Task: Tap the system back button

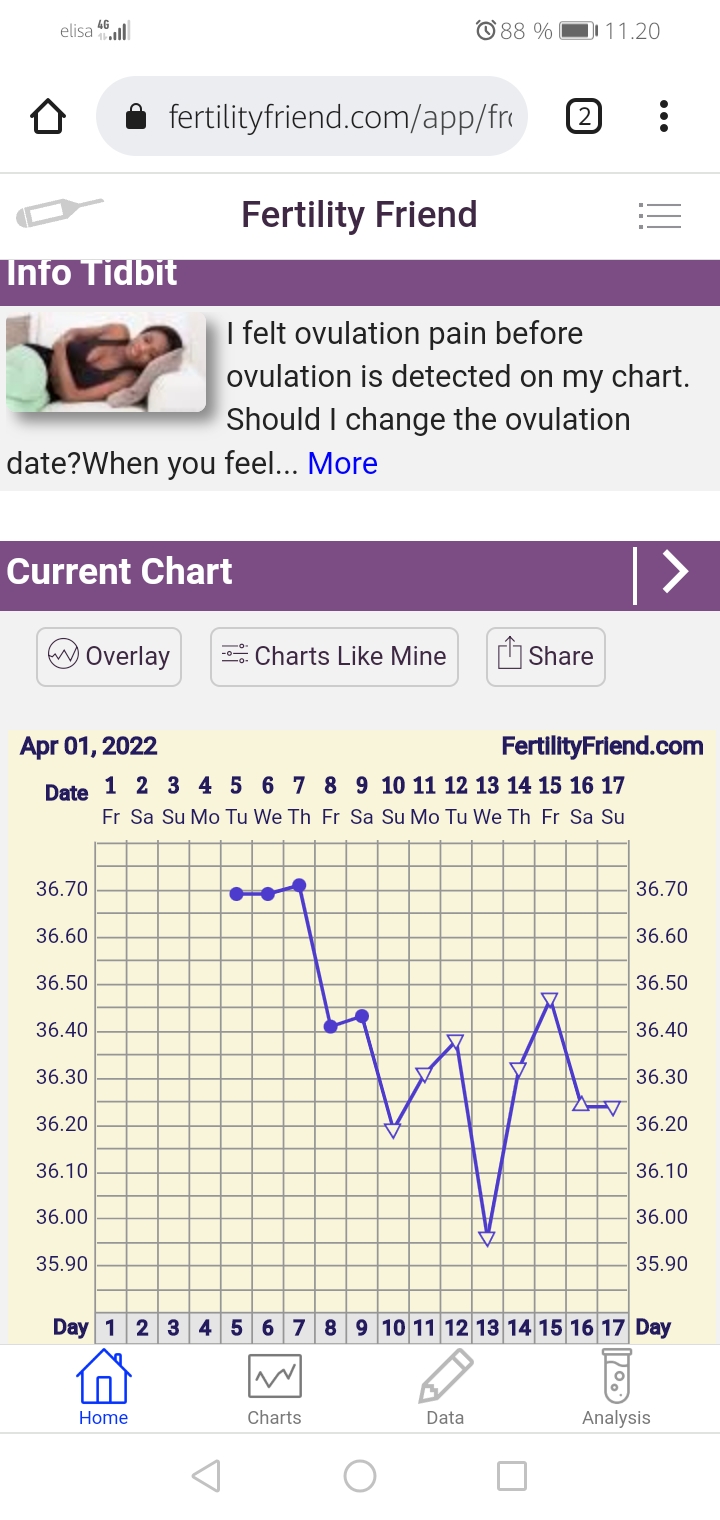Action: click(206, 1476)
